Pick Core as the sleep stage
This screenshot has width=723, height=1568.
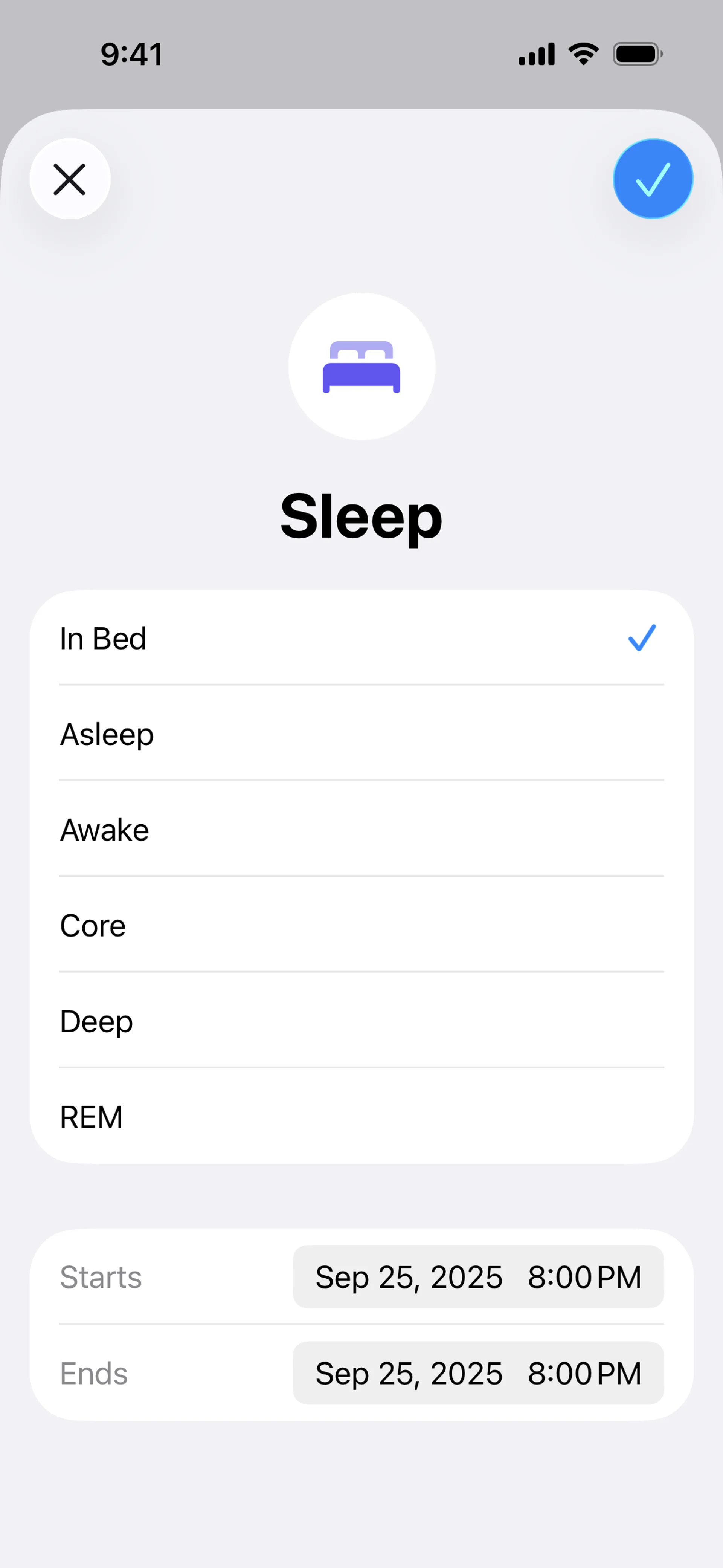[361, 925]
